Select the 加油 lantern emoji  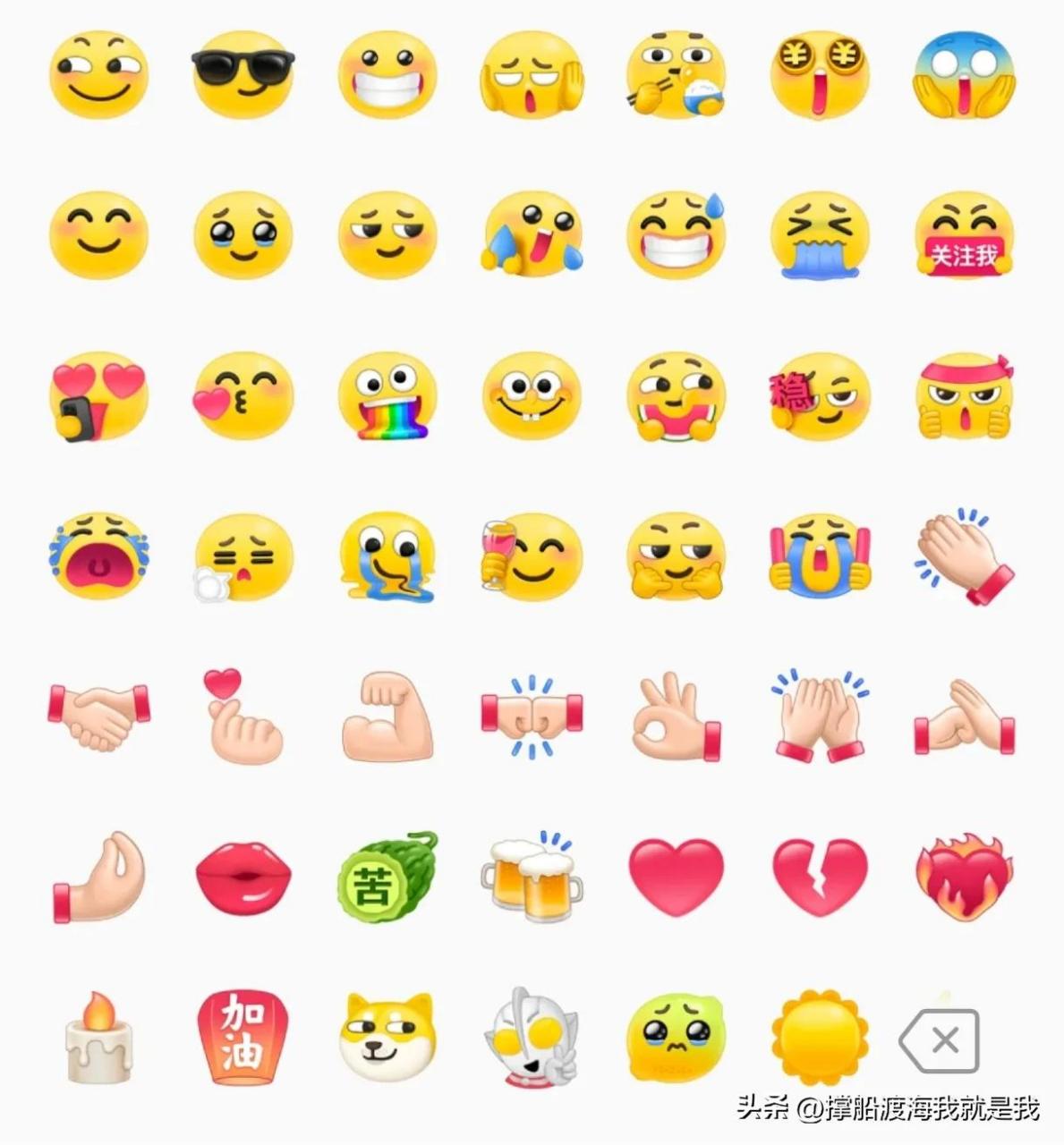point(242,1036)
